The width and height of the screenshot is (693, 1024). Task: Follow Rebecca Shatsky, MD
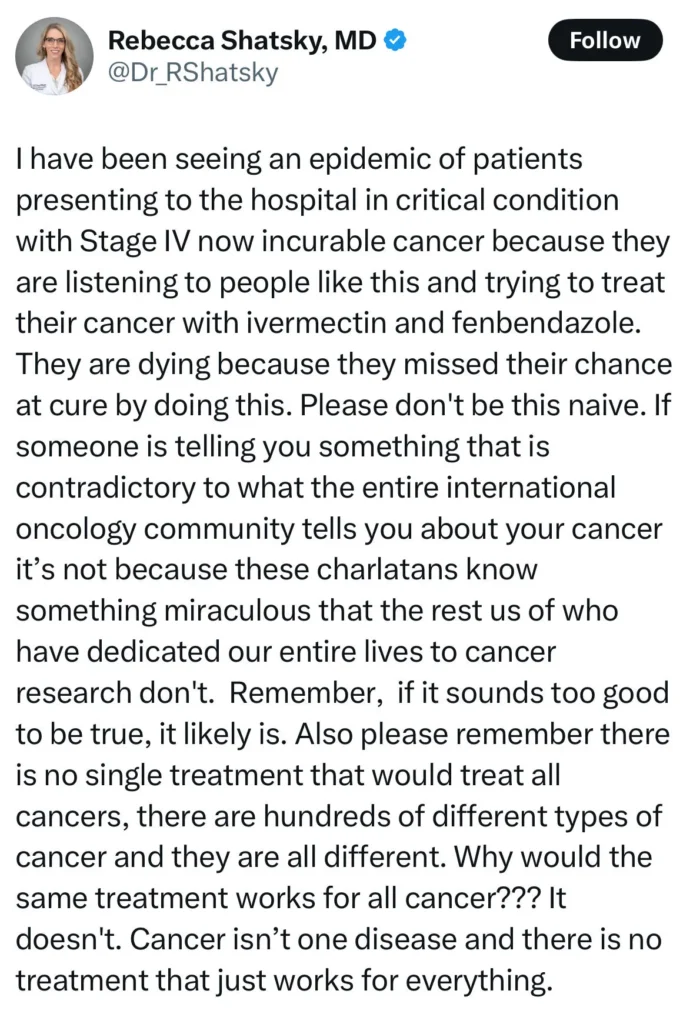(604, 41)
